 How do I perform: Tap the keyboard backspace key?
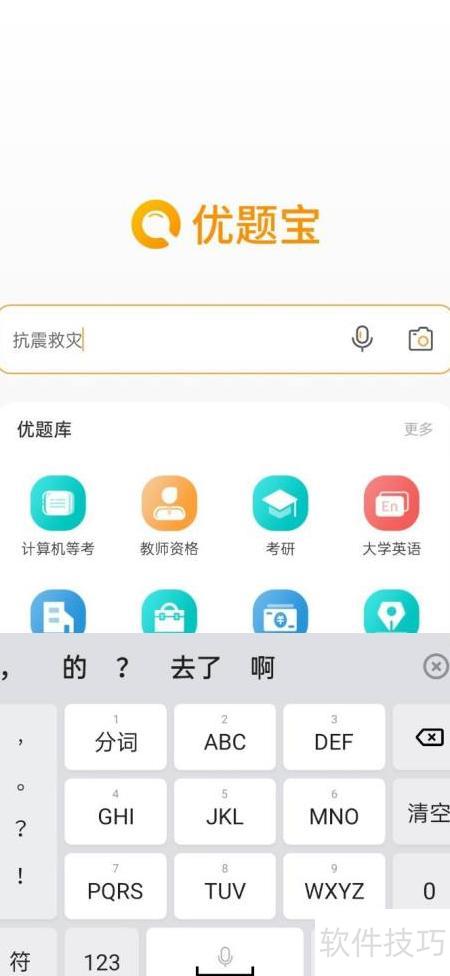(x=429, y=737)
